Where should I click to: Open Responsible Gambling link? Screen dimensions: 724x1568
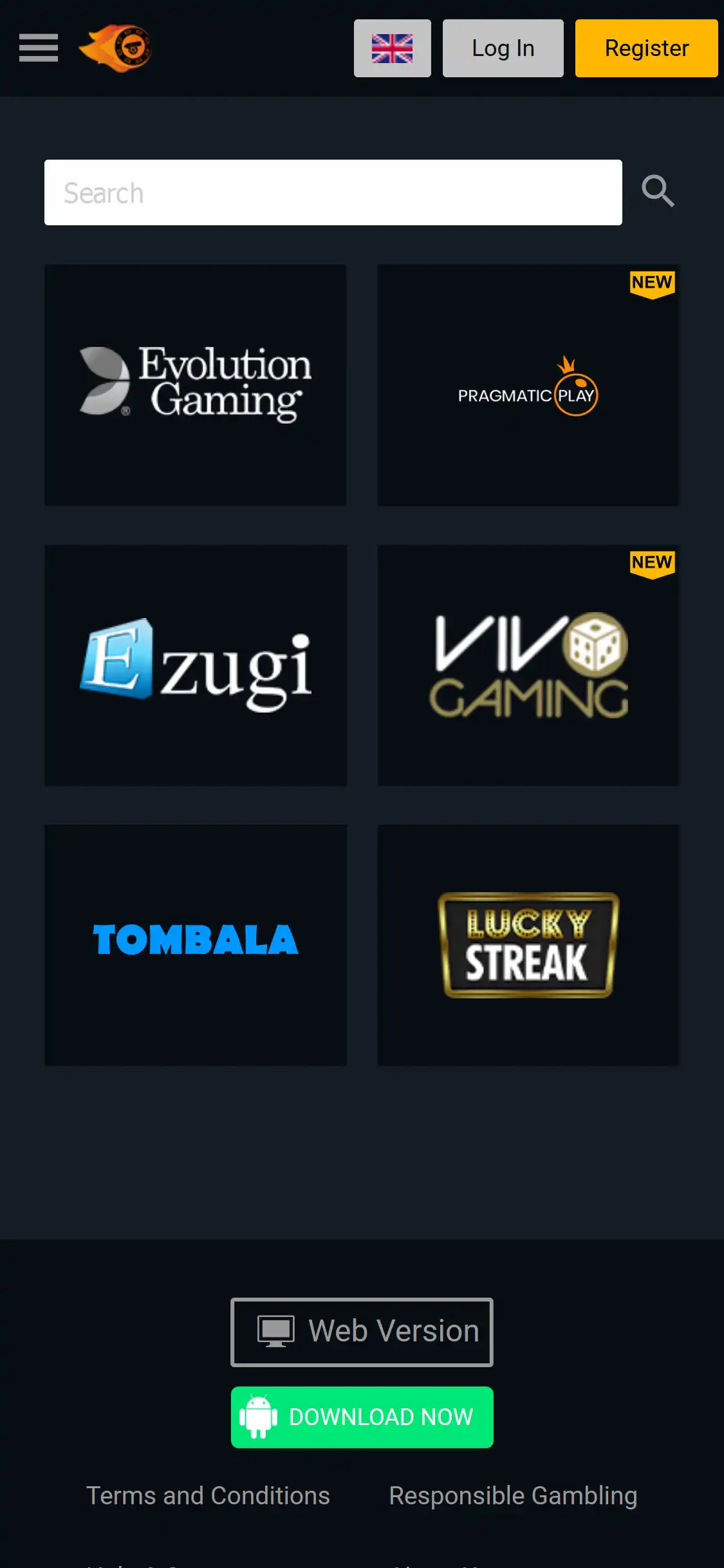513,1496
